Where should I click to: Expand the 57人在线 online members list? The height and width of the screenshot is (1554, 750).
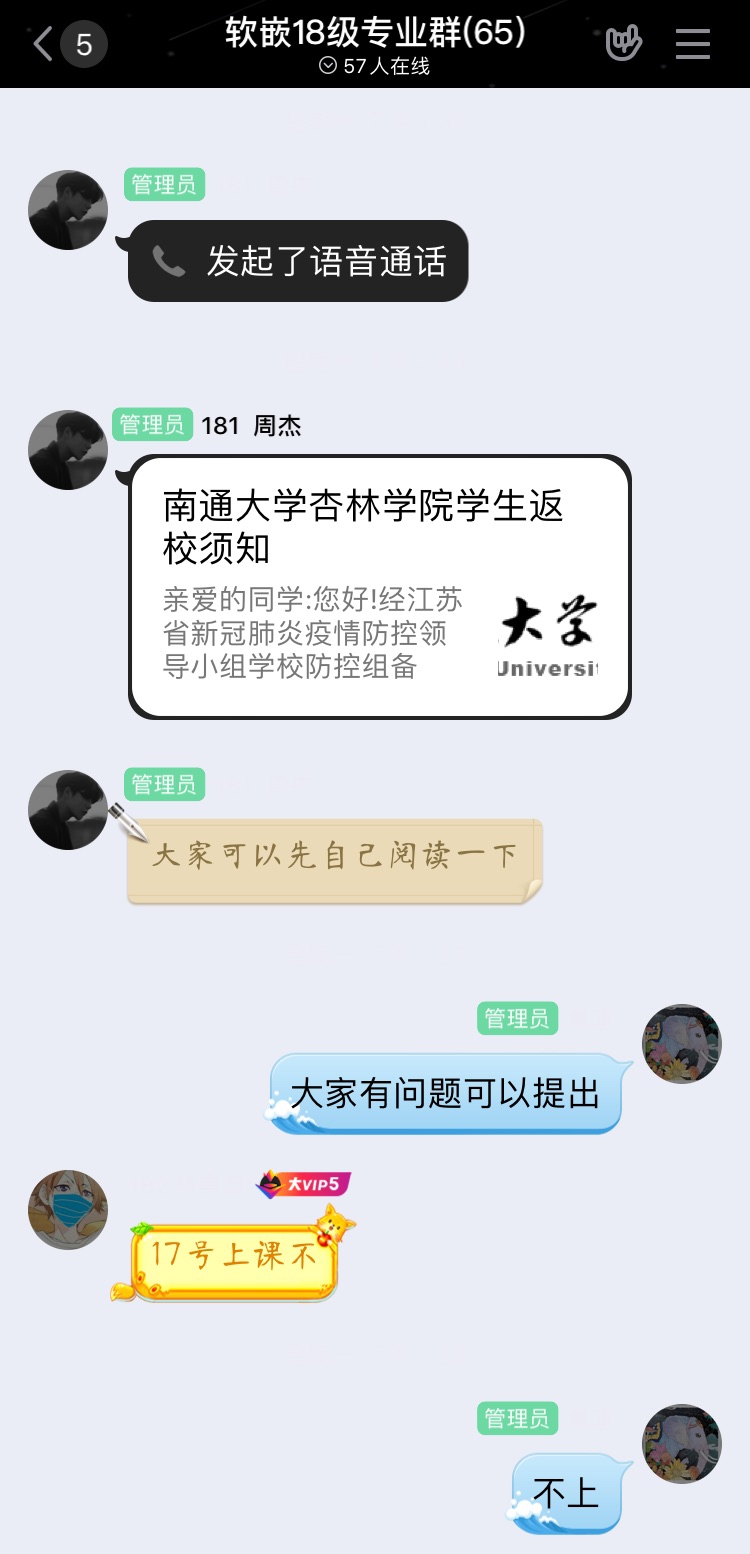pos(374,66)
